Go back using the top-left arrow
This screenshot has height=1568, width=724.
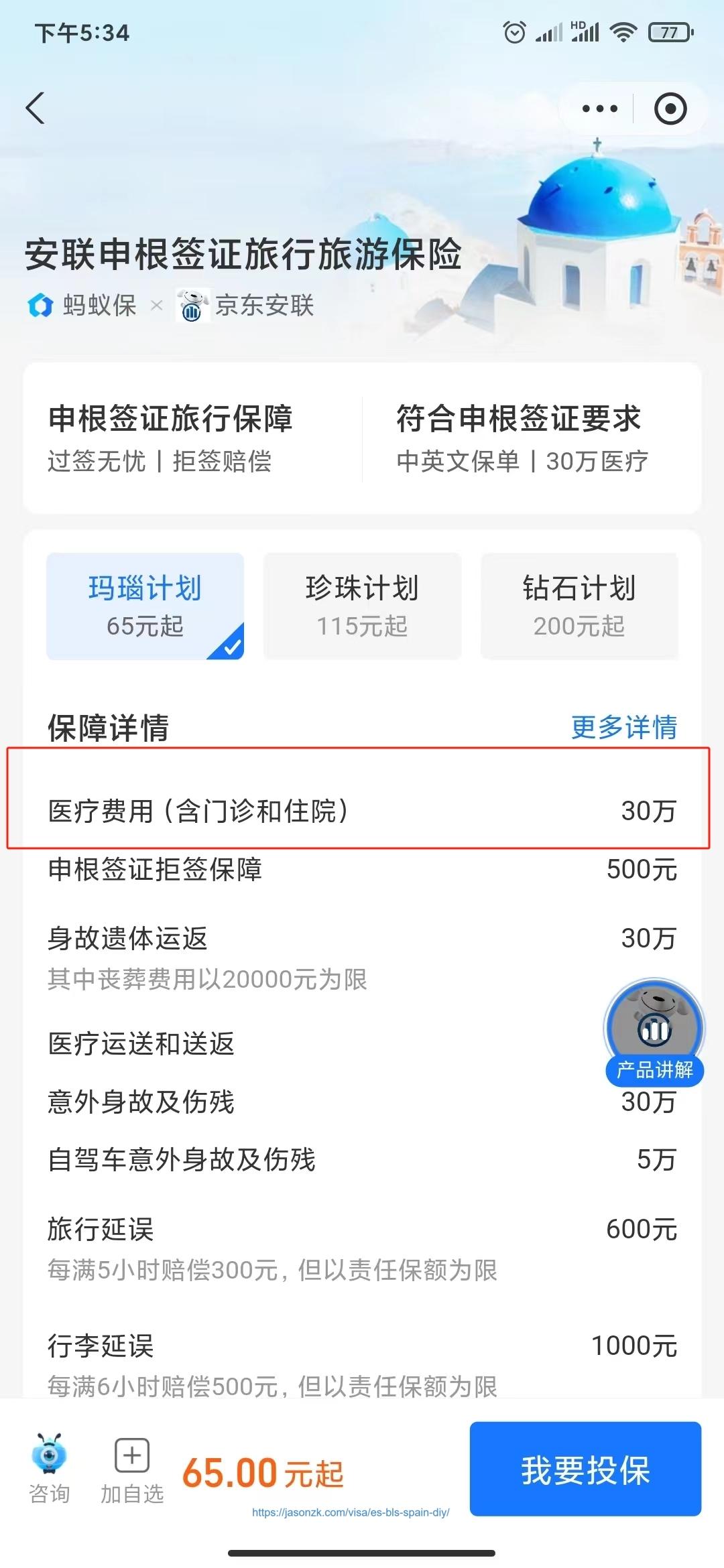[x=36, y=108]
